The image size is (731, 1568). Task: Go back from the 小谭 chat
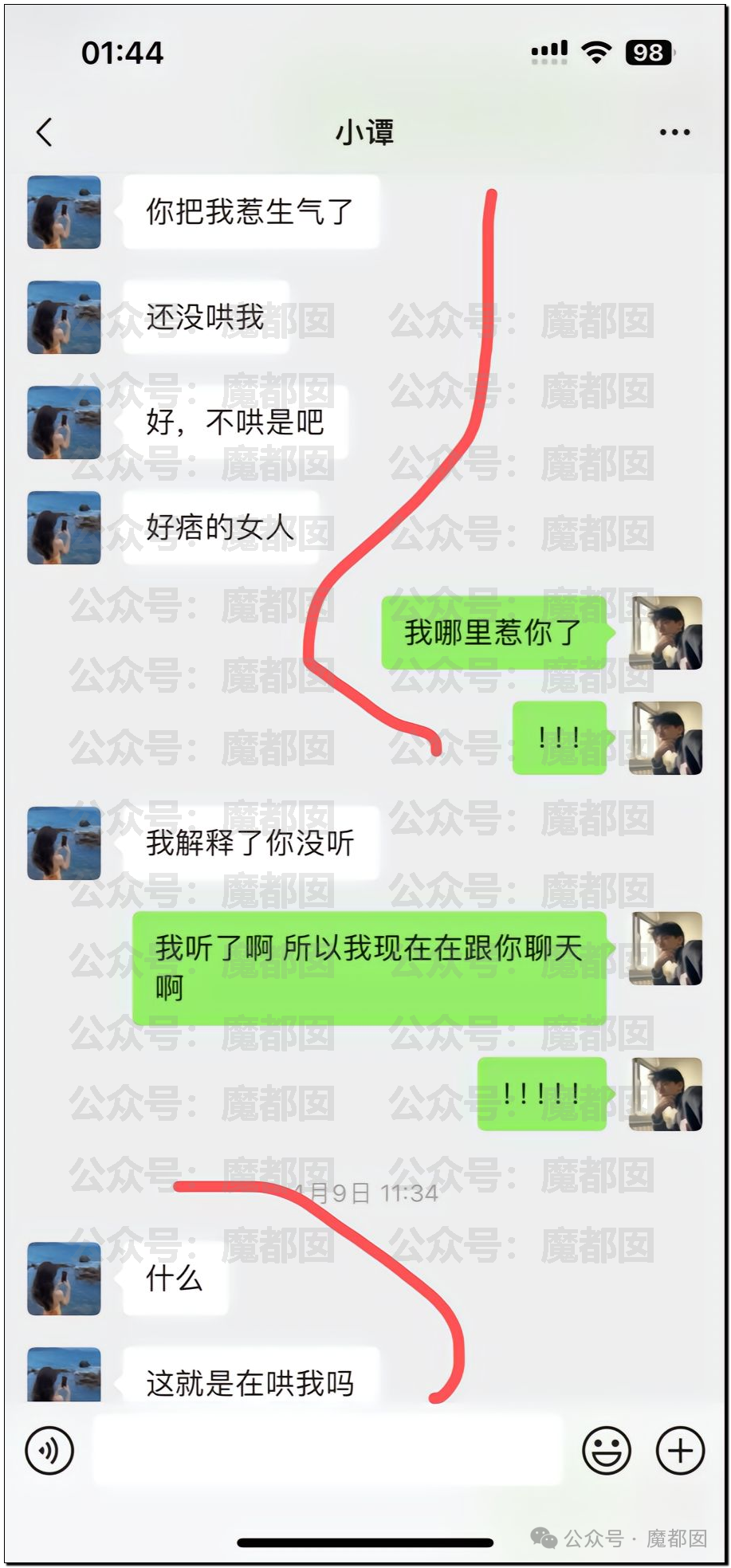[45, 132]
